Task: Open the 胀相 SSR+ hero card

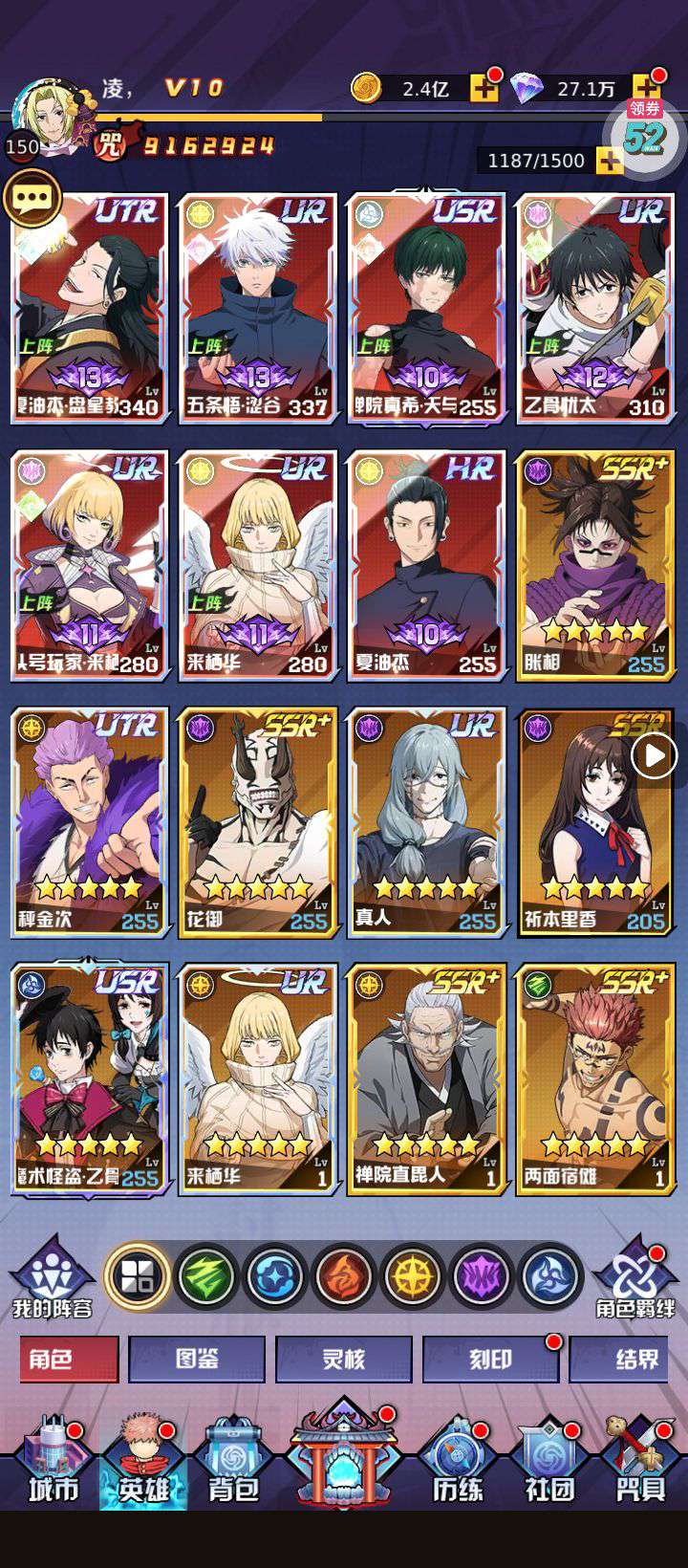Action: point(593,566)
